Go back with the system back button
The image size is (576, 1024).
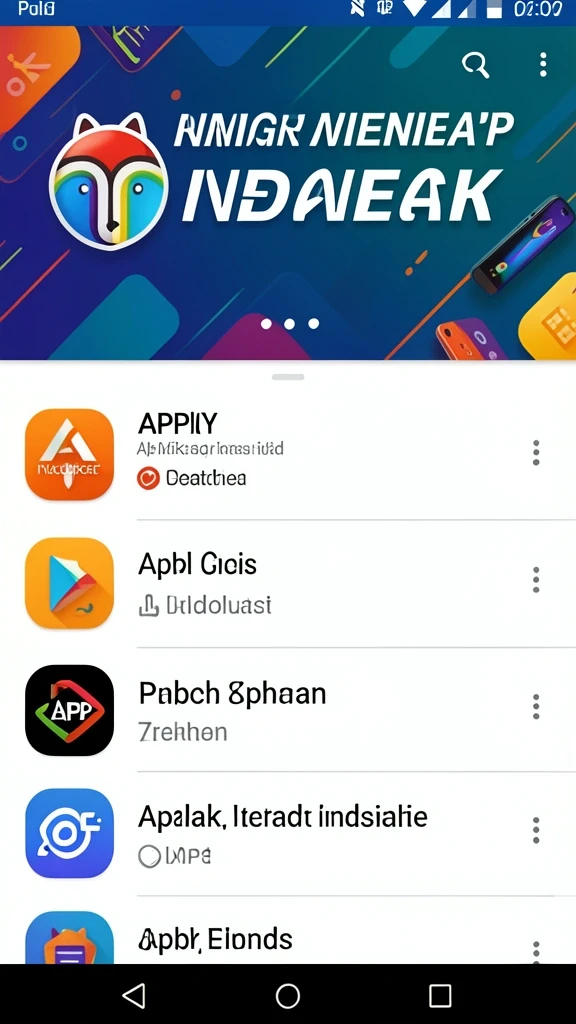(x=134, y=995)
